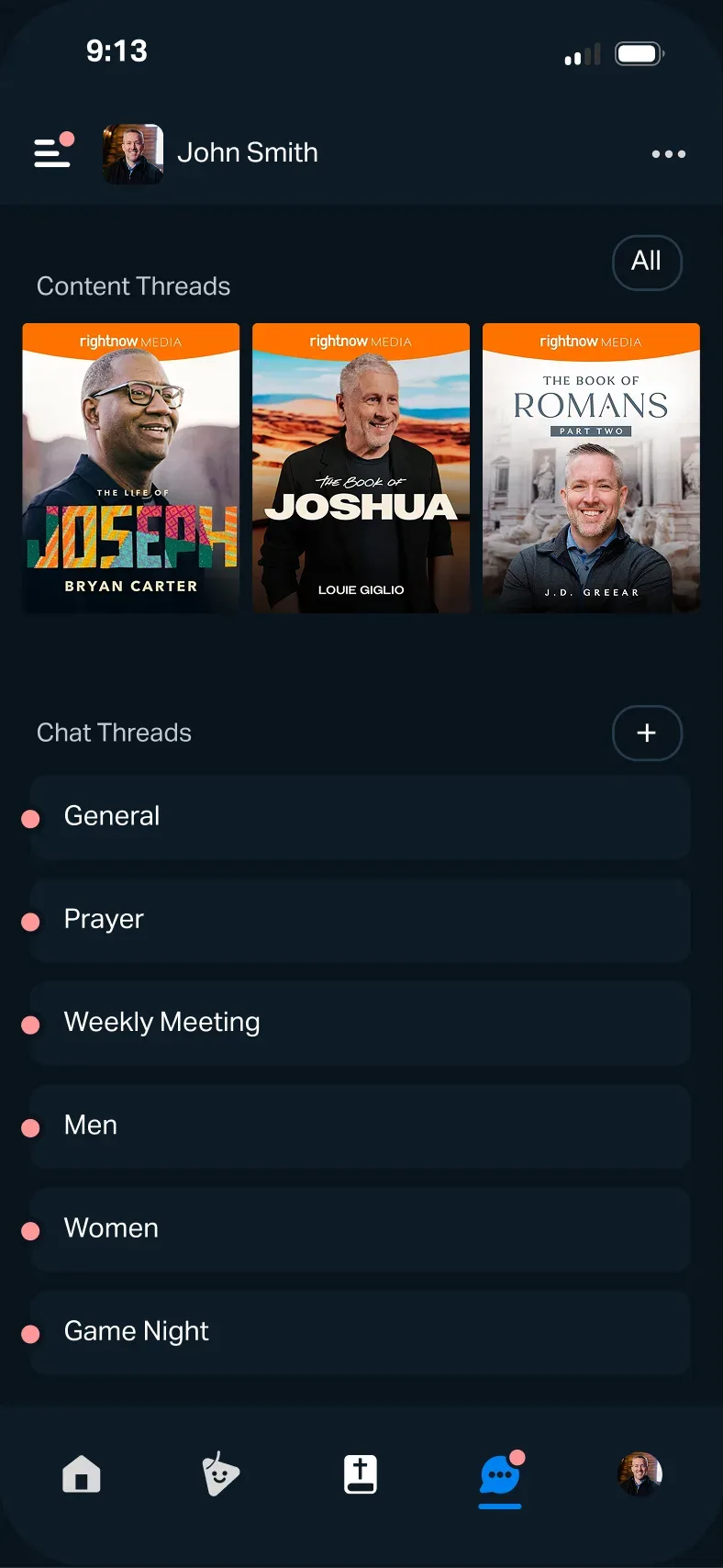Switch to the smiley face tab
Screen dimensions: 723x1568
(220, 1474)
